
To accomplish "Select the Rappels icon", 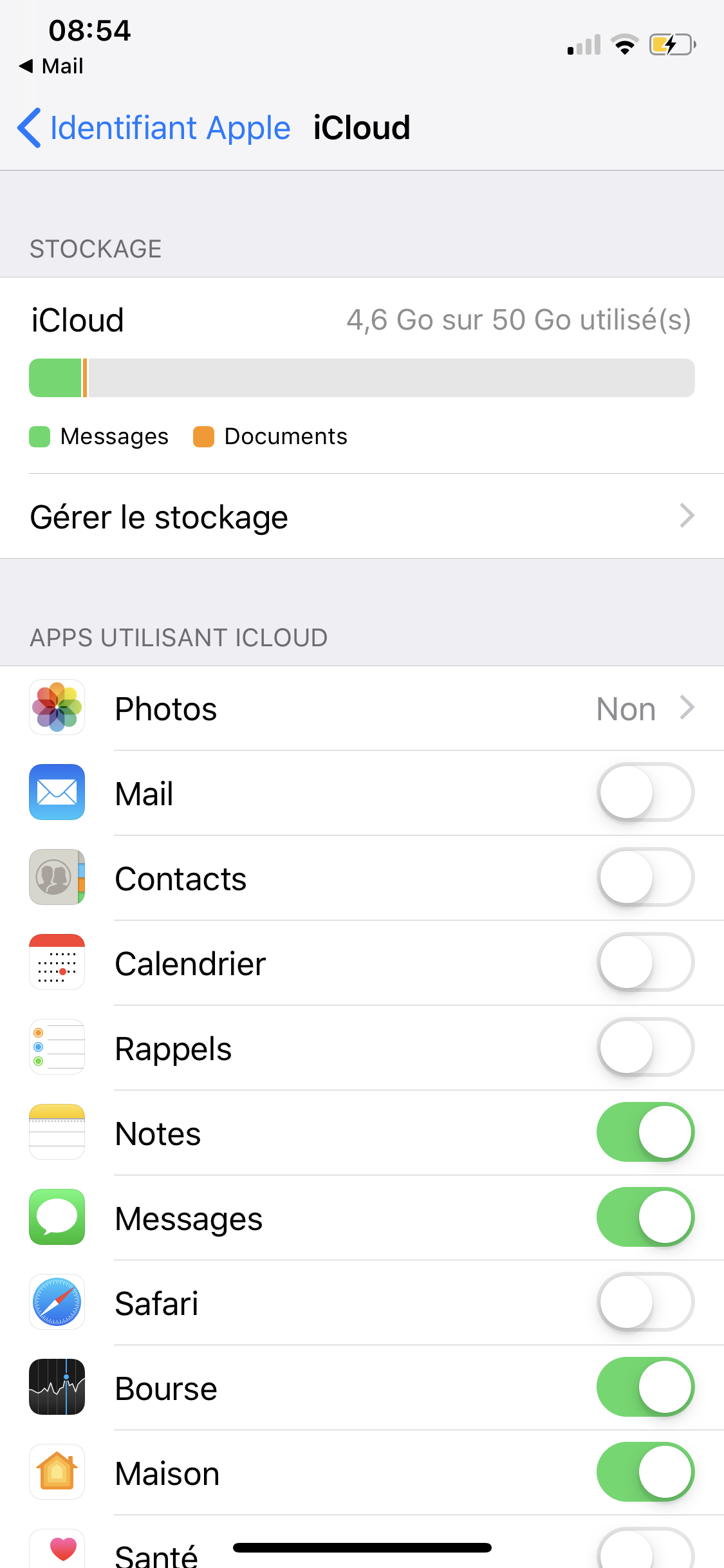I will (x=57, y=1047).
